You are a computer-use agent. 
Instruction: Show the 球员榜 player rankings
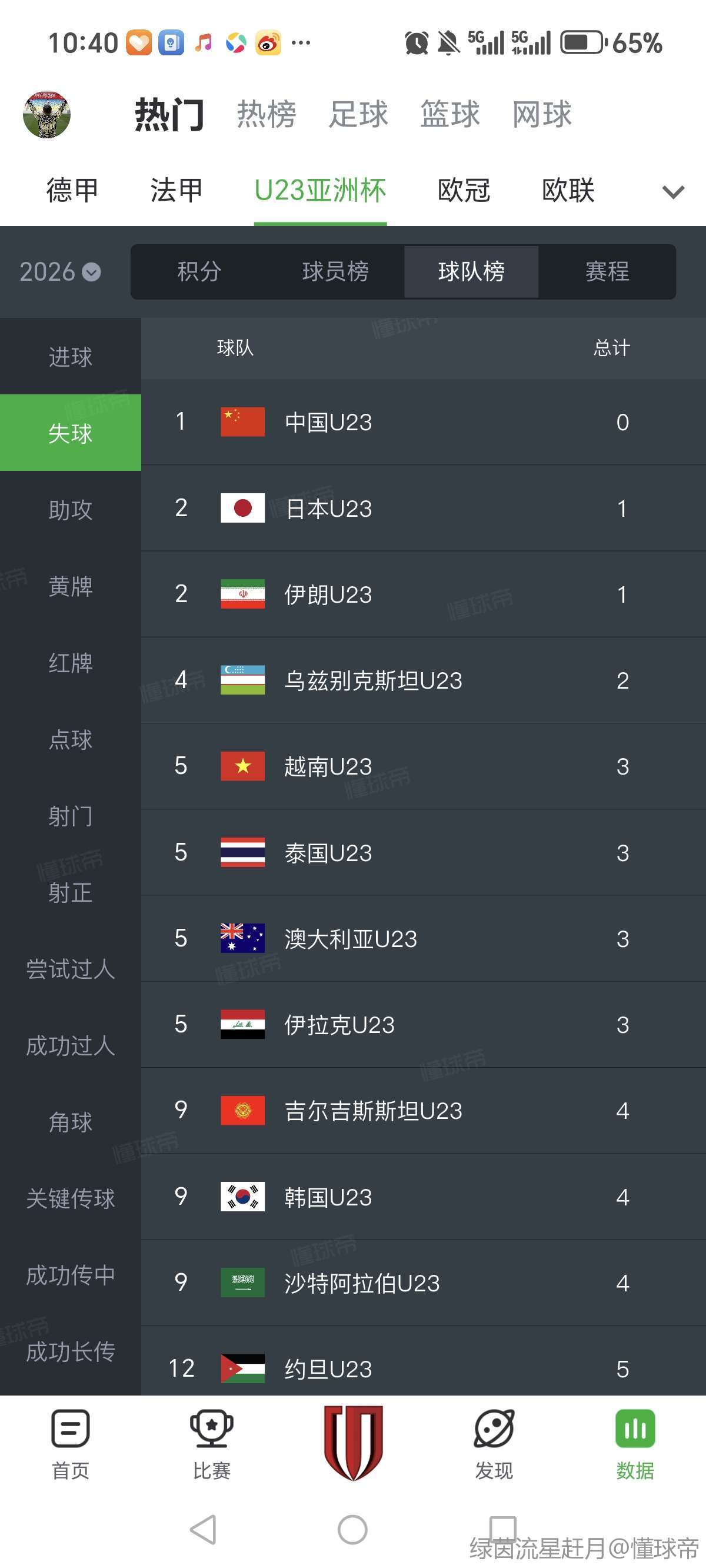point(335,271)
